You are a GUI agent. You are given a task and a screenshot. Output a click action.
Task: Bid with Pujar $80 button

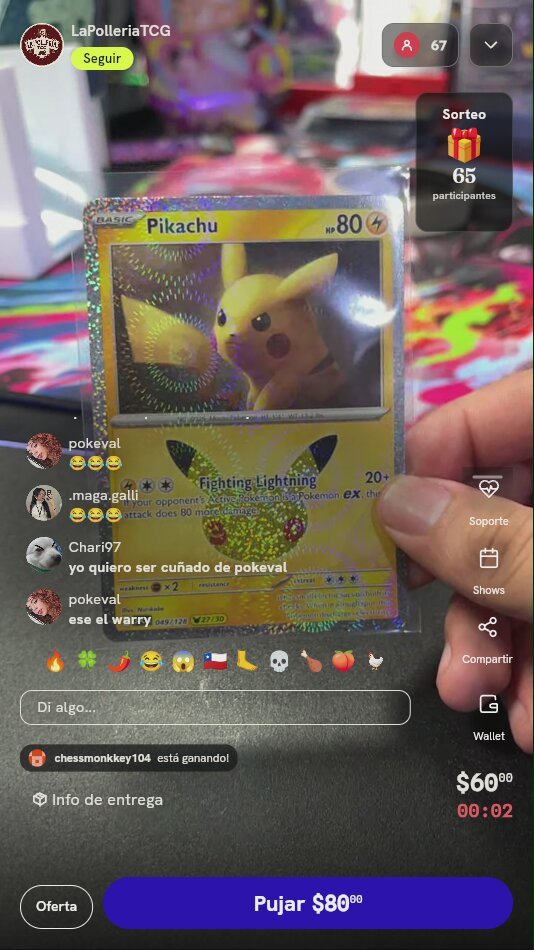click(x=309, y=903)
